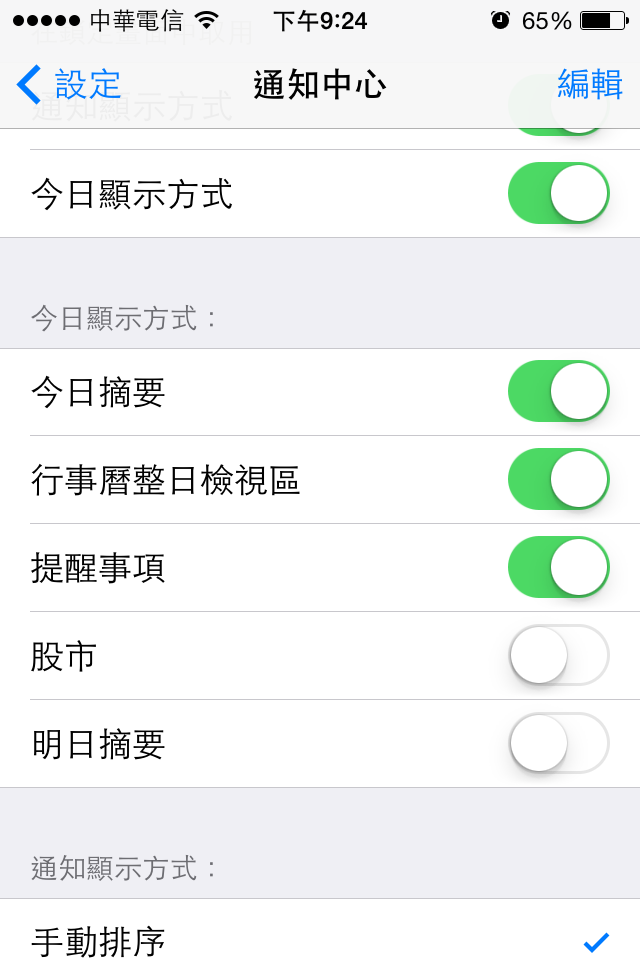Turn off the 今日顯示方式 switch
The height and width of the screenshot is (960, 640).
pyautogui.click(x=558, y=193)
